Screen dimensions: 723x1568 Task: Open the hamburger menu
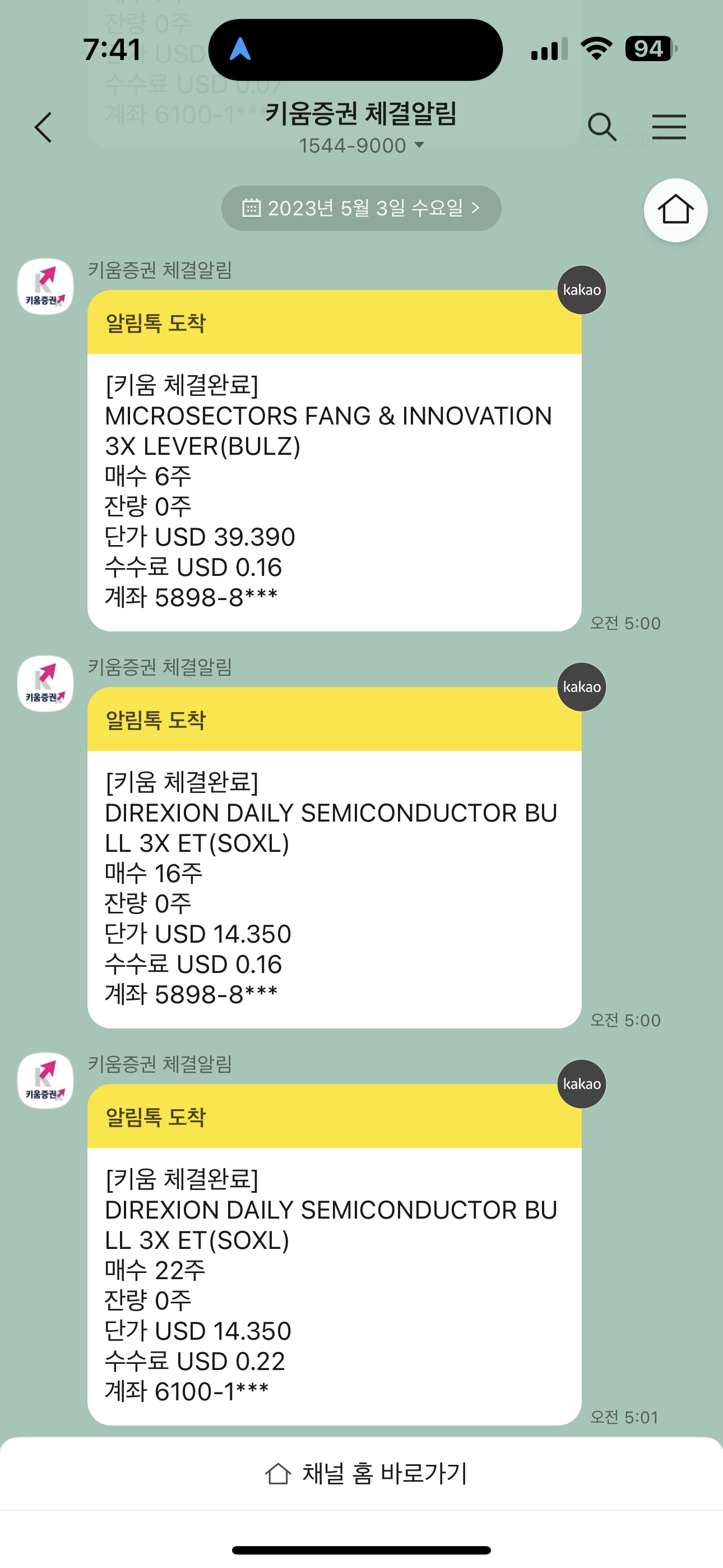click(669, 127)
